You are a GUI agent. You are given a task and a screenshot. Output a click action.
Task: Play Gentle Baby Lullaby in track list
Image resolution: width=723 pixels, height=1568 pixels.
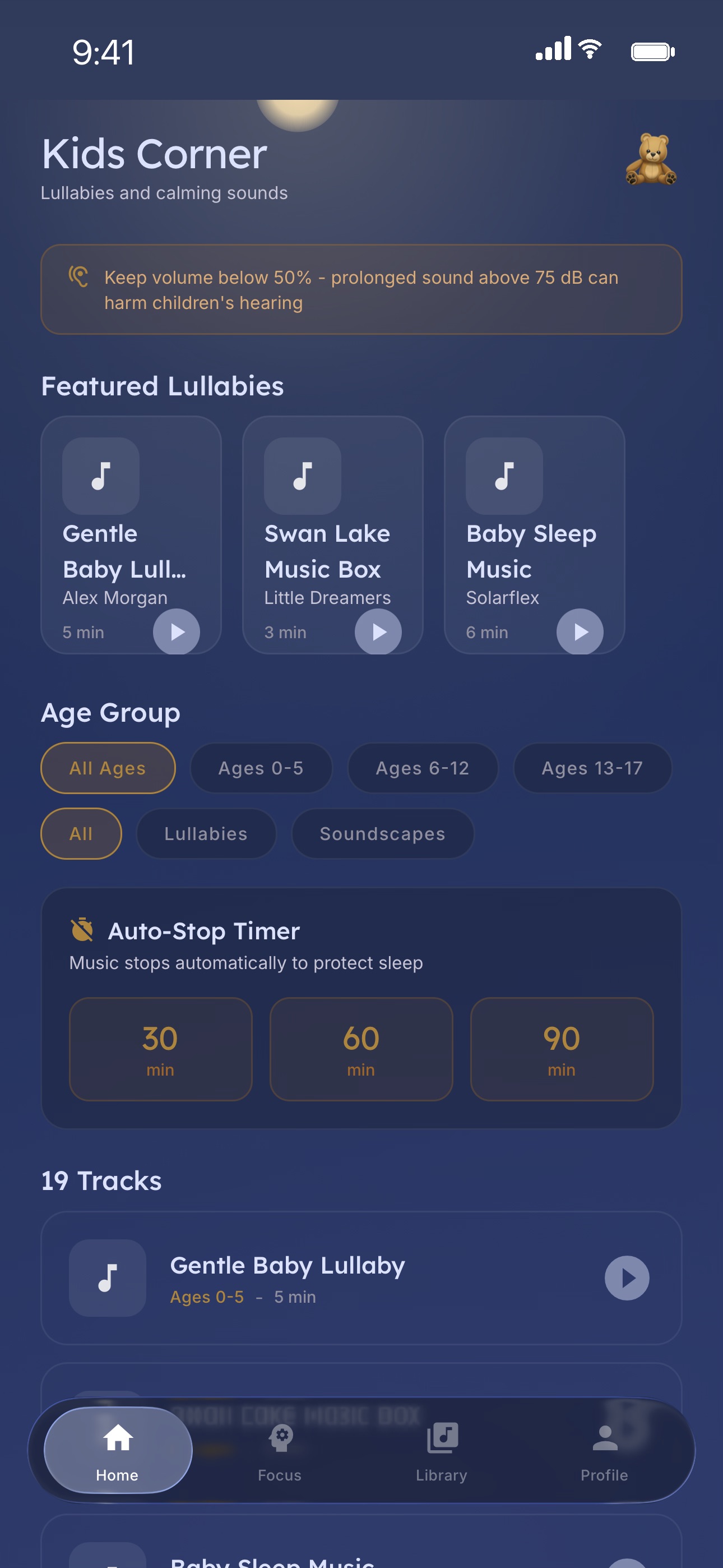627,1278
